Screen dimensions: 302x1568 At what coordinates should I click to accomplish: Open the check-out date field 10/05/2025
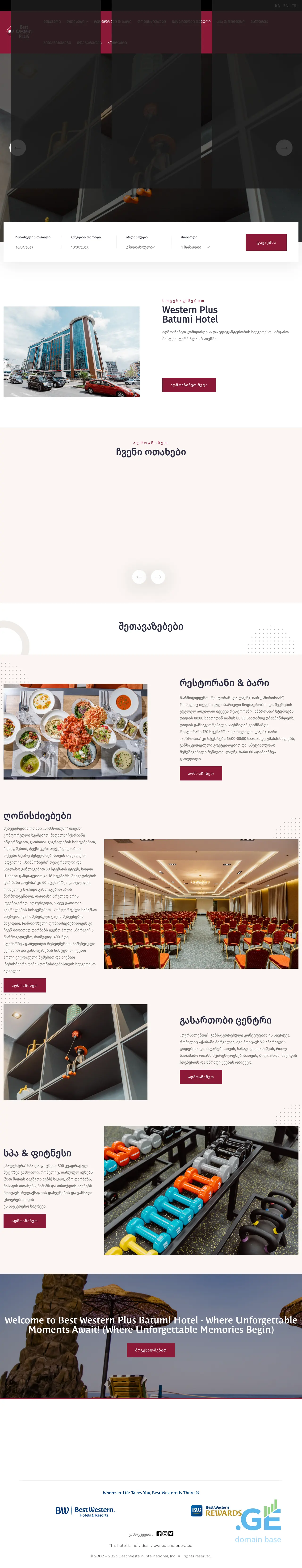pyautogui.click(x=80, y=247)
